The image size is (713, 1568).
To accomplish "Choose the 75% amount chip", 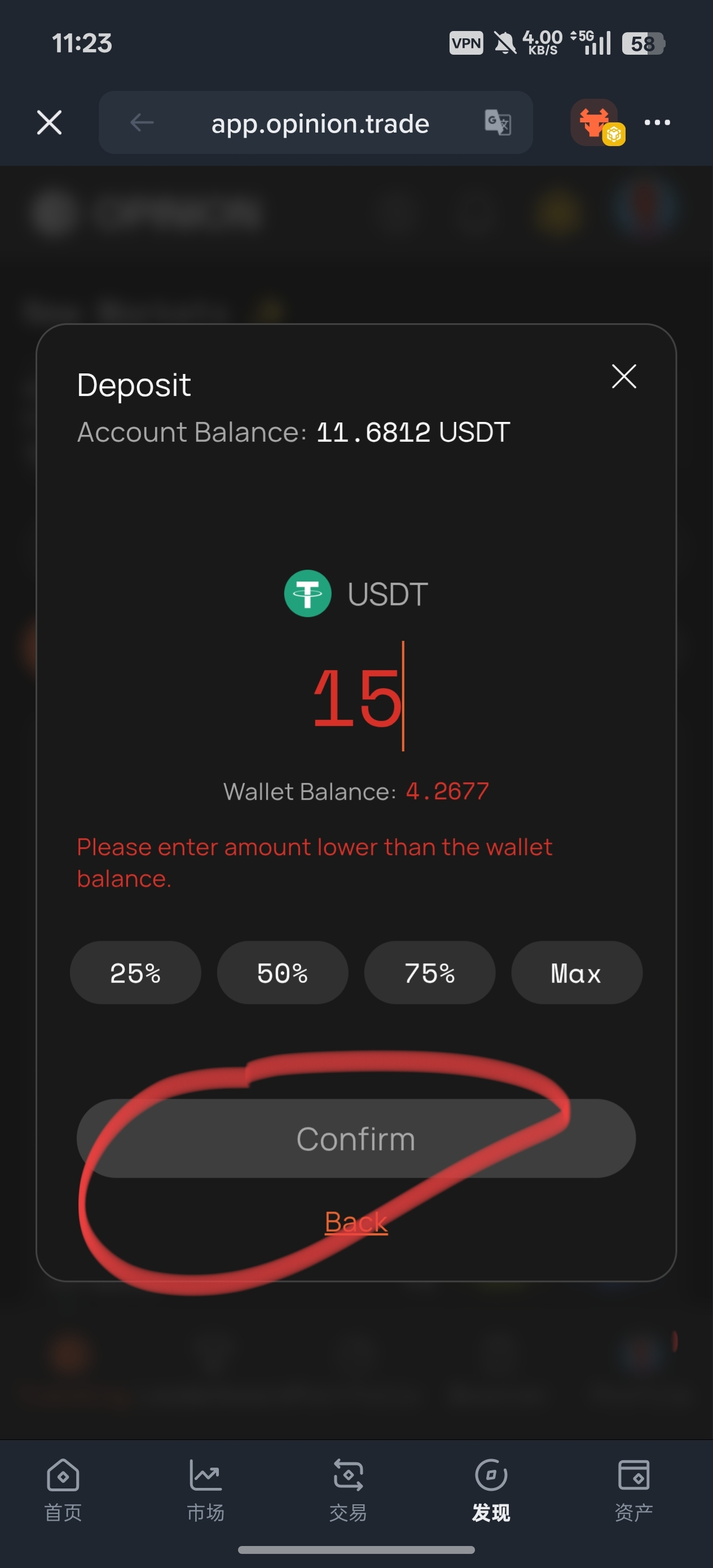I will (x=429, y=973).
